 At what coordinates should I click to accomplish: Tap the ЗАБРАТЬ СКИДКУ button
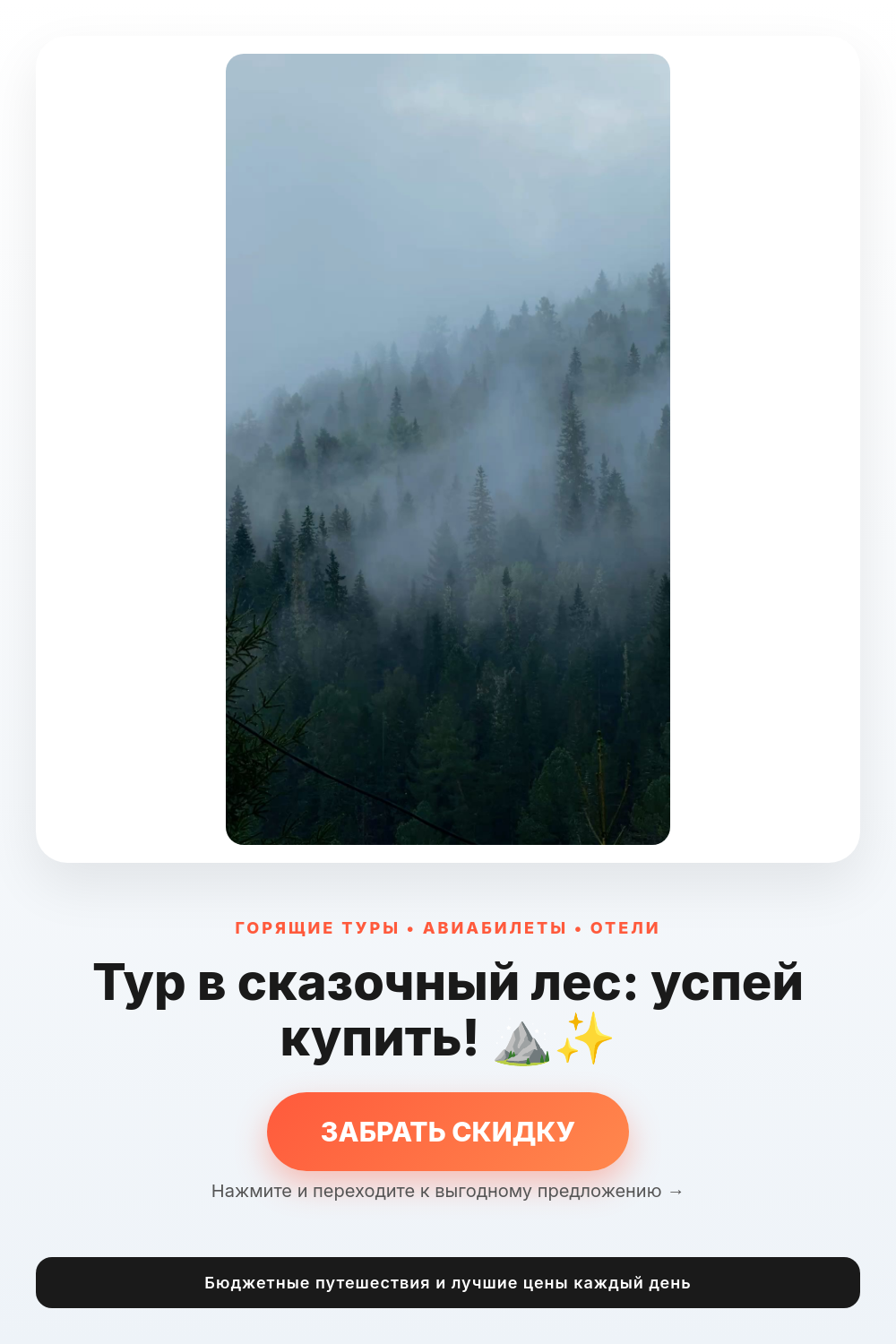(448, 1132)
